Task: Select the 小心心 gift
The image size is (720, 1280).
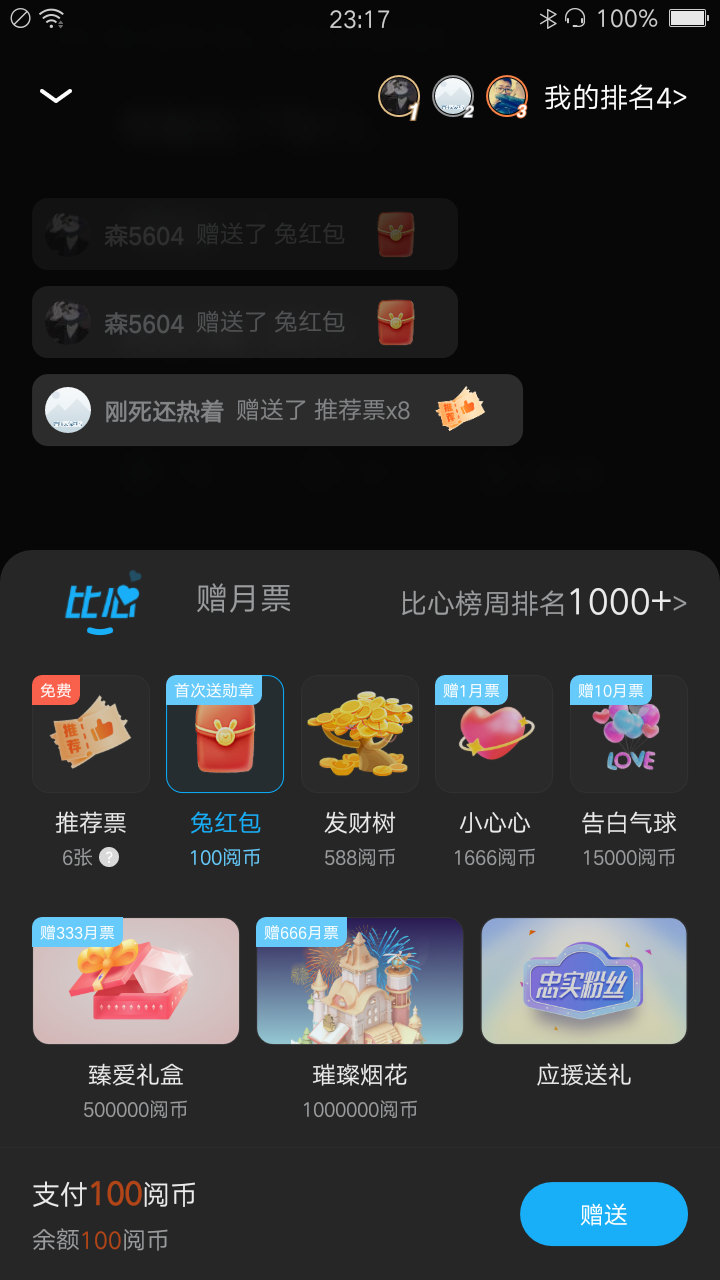Action: (x=494, y=735)
